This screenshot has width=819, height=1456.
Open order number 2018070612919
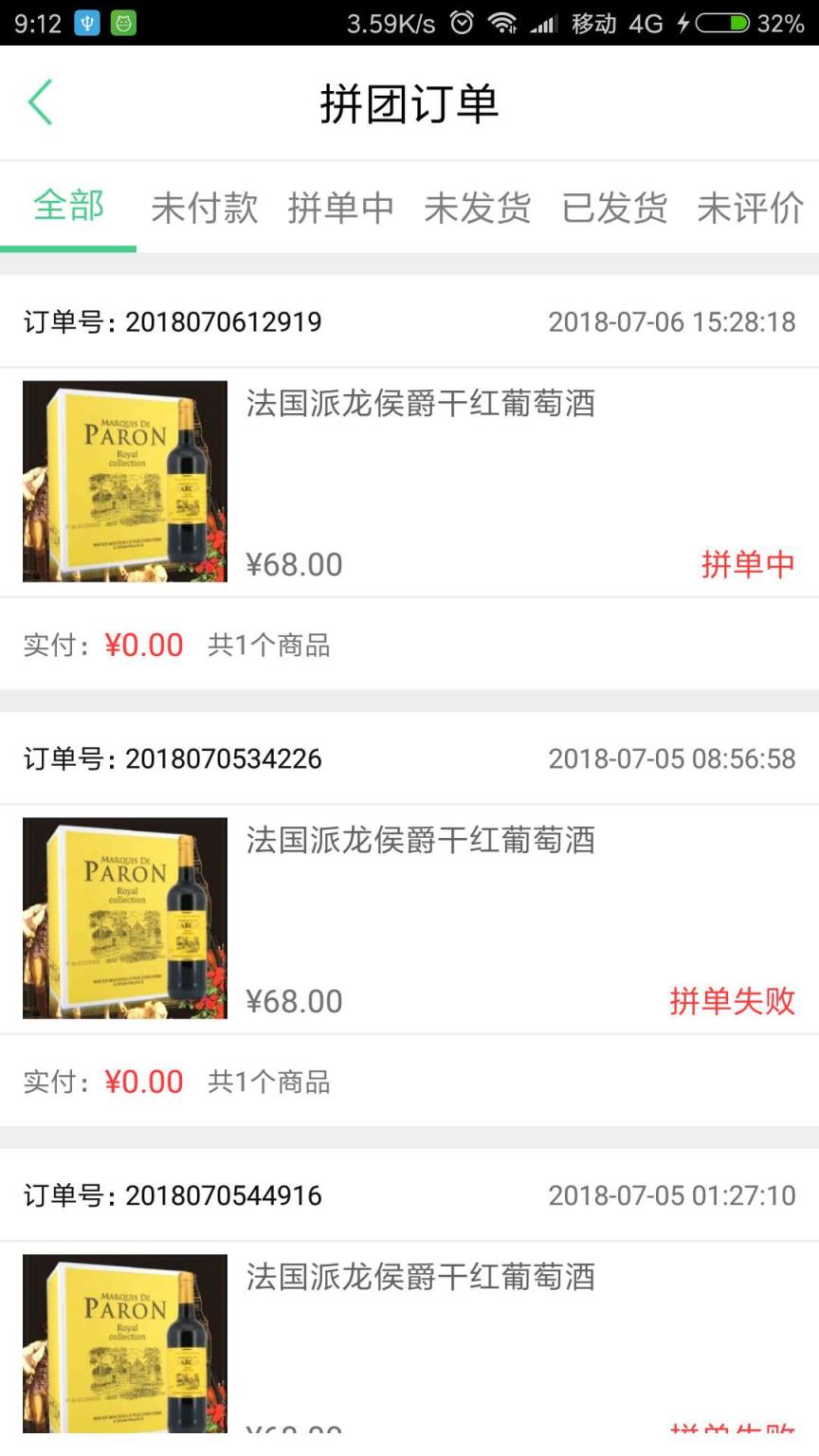[225, 322]
